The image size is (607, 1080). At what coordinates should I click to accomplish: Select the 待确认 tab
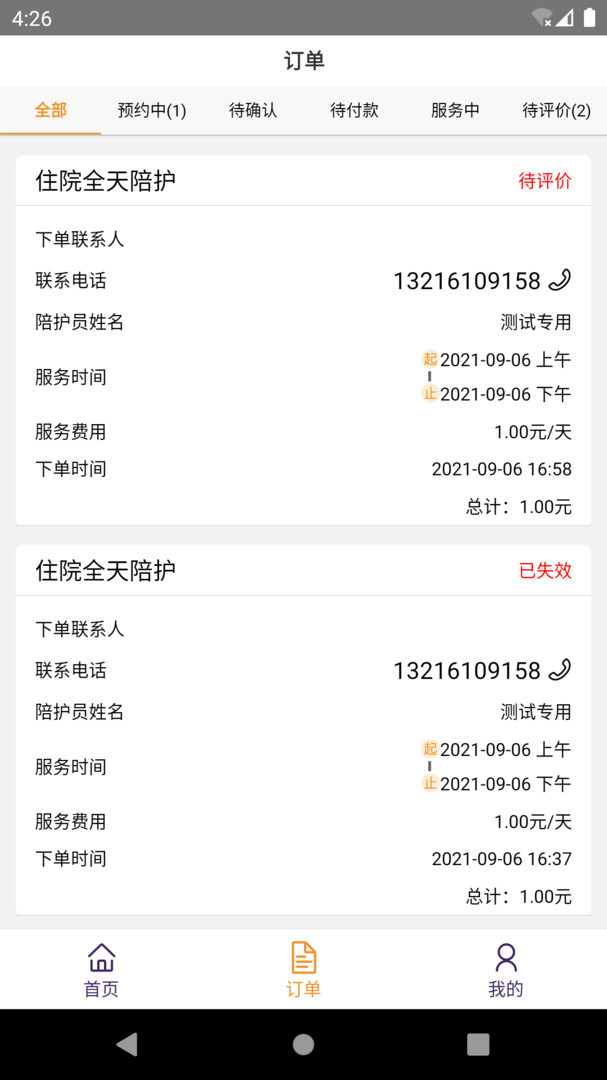pyautogui.click(x=253, y=110)
